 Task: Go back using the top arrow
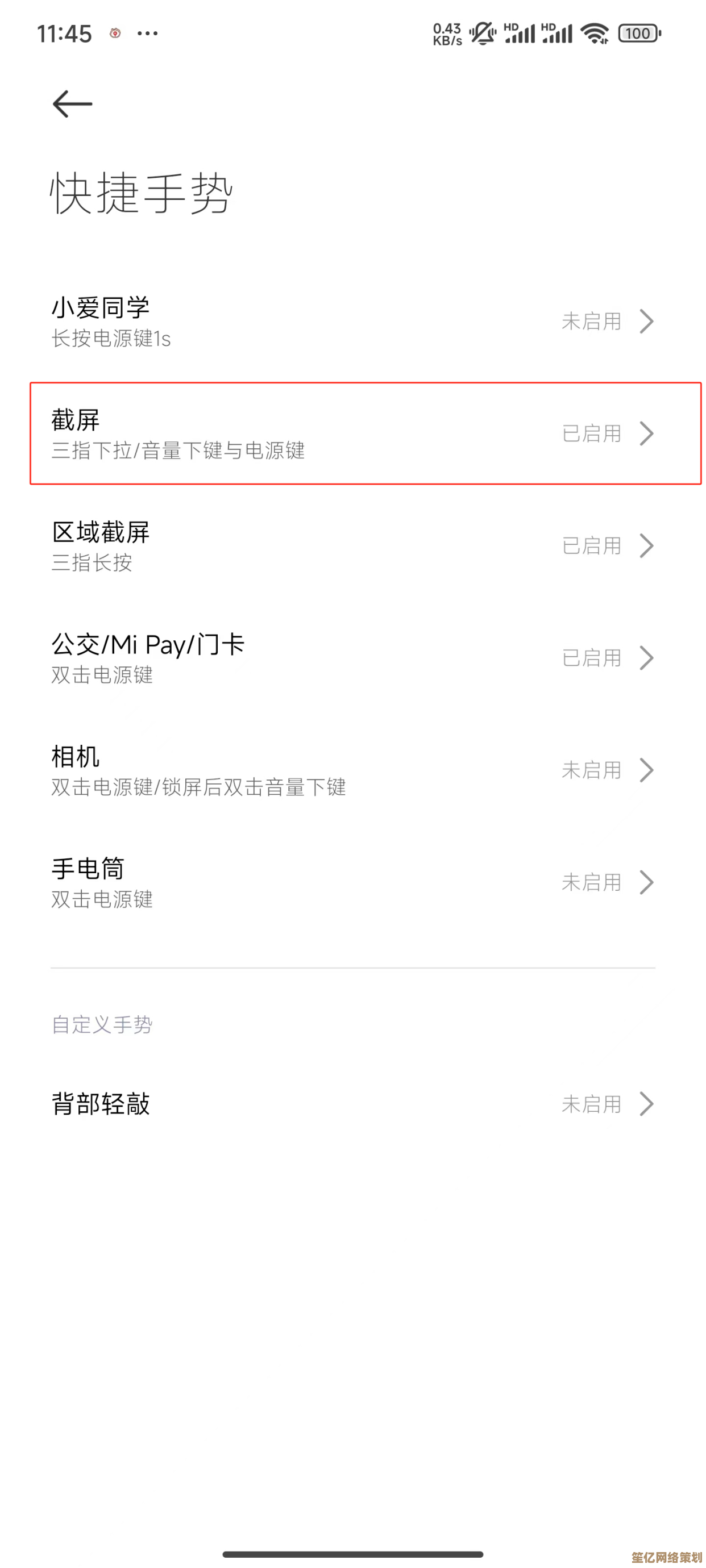tap(73, 103)
